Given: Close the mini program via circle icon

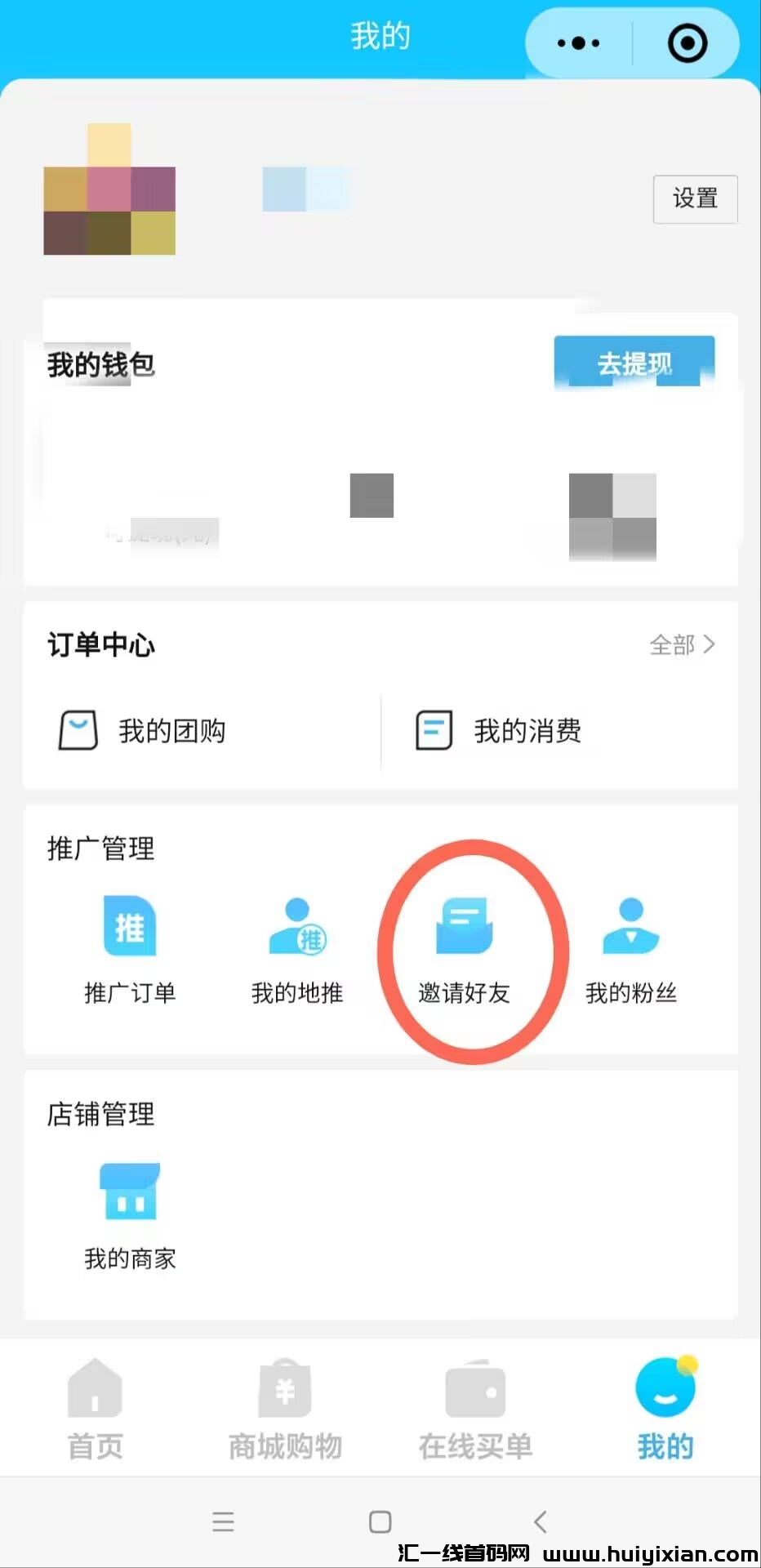Looking at the screenshot, I should coord(687,43).
